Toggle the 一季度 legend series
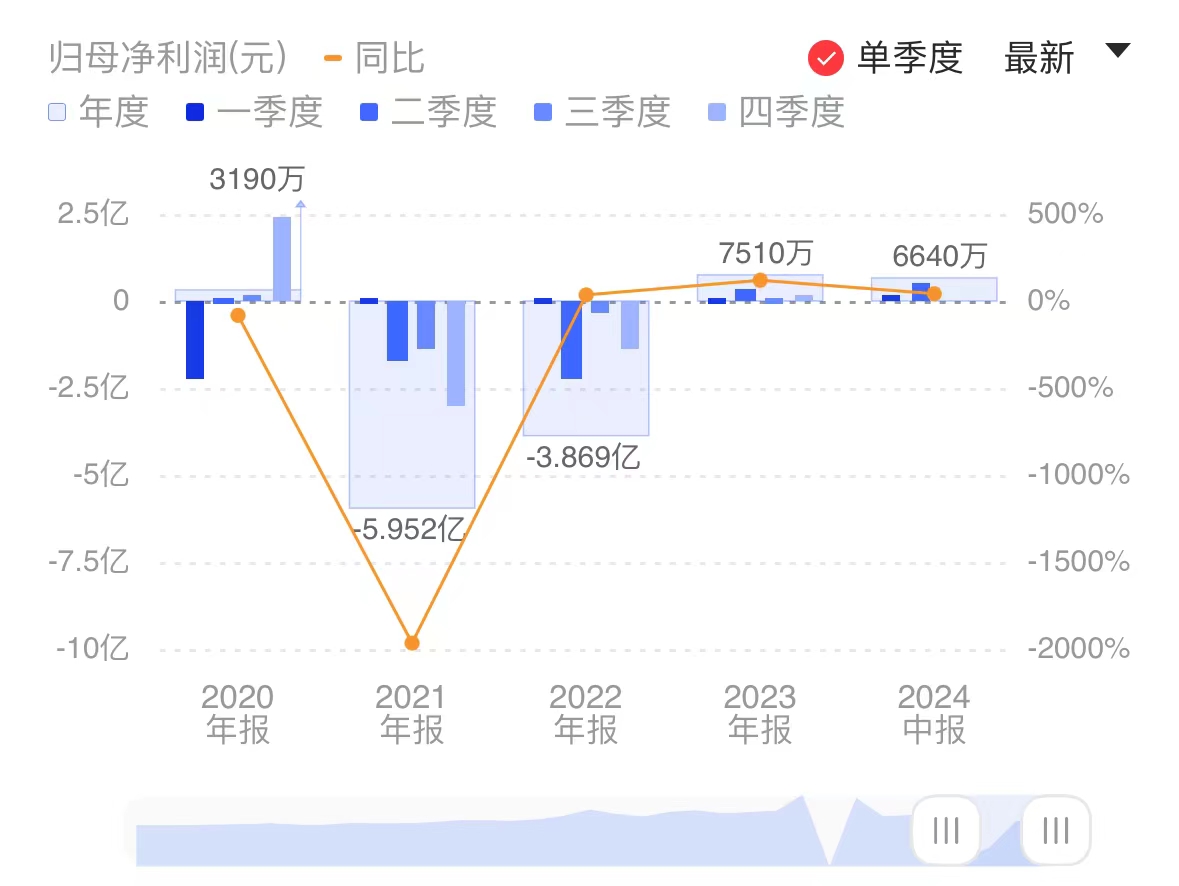The width and height of the screenshot is (1179, 886). (254, 112)
